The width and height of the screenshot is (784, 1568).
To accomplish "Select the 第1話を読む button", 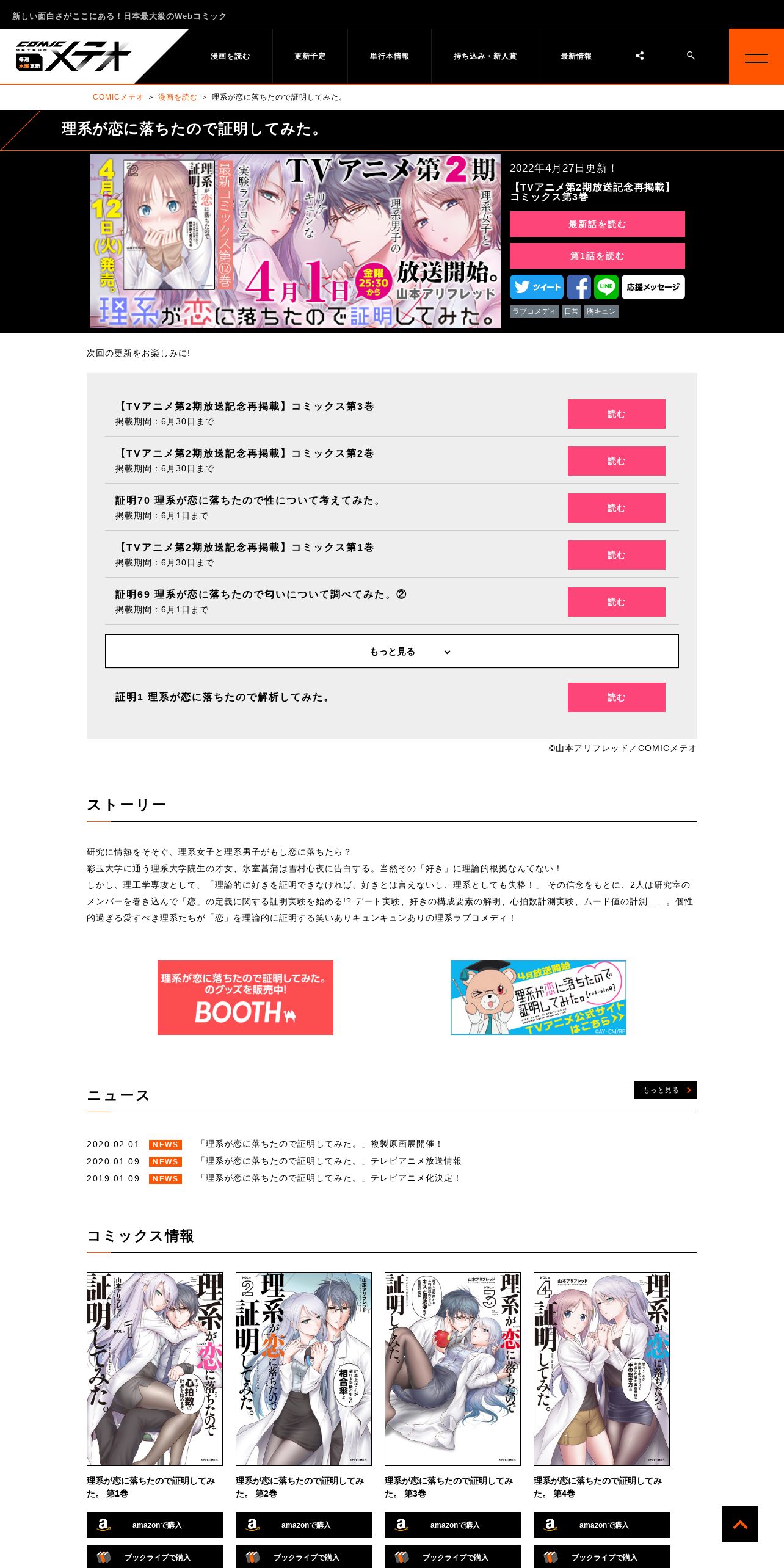I will pos(597,256).
